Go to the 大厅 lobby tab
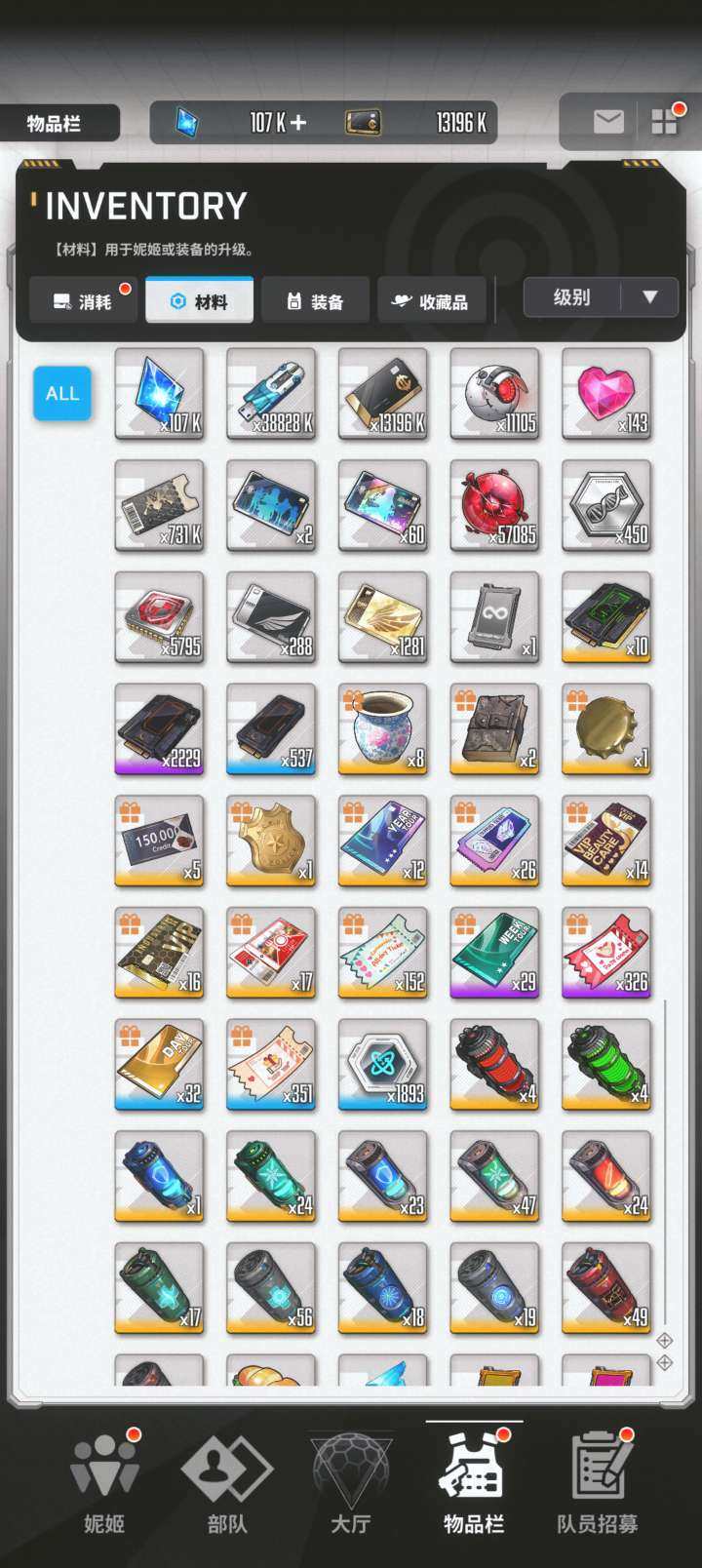This screenshot has width=702, height=1568. [x=351, y=1482]
